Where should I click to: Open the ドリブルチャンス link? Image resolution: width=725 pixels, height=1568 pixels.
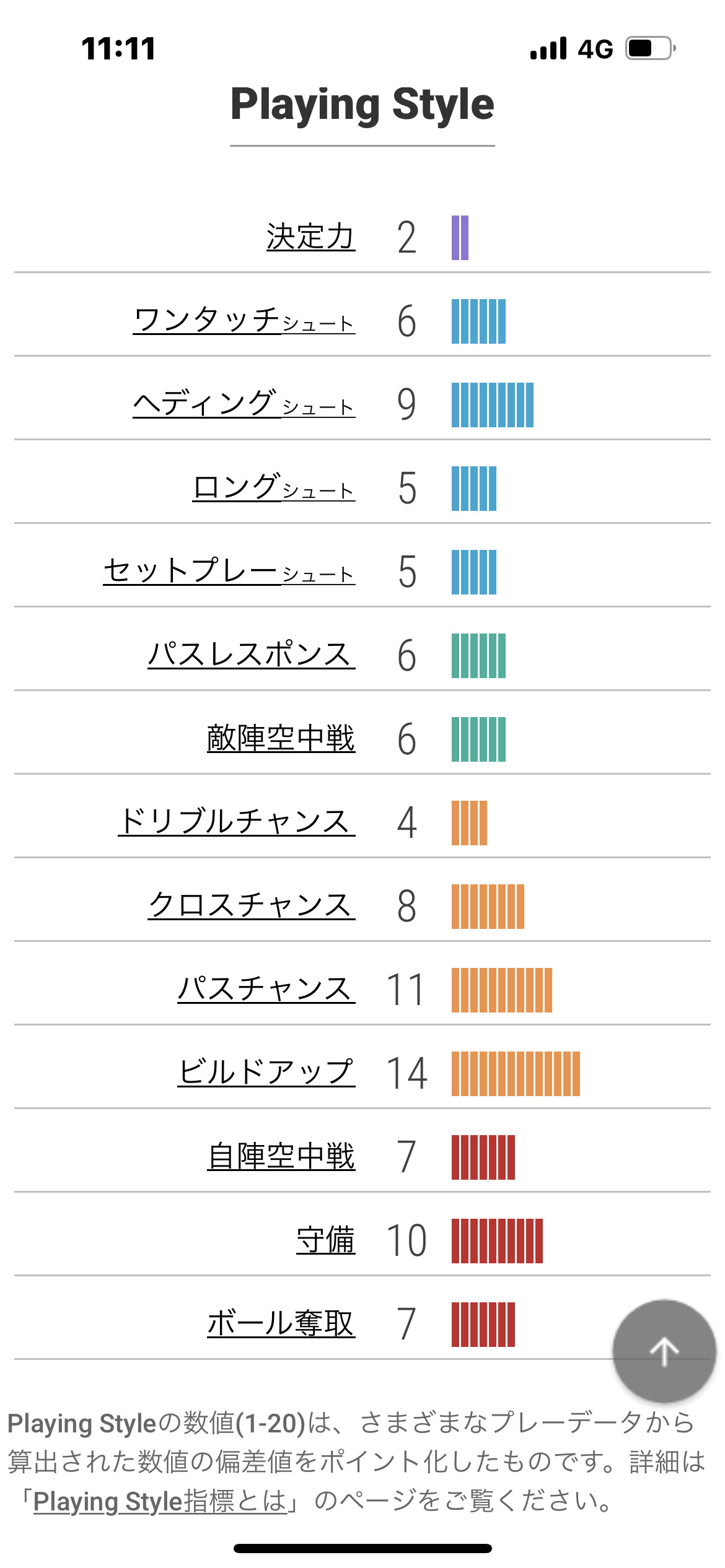(x=237, y=822)
